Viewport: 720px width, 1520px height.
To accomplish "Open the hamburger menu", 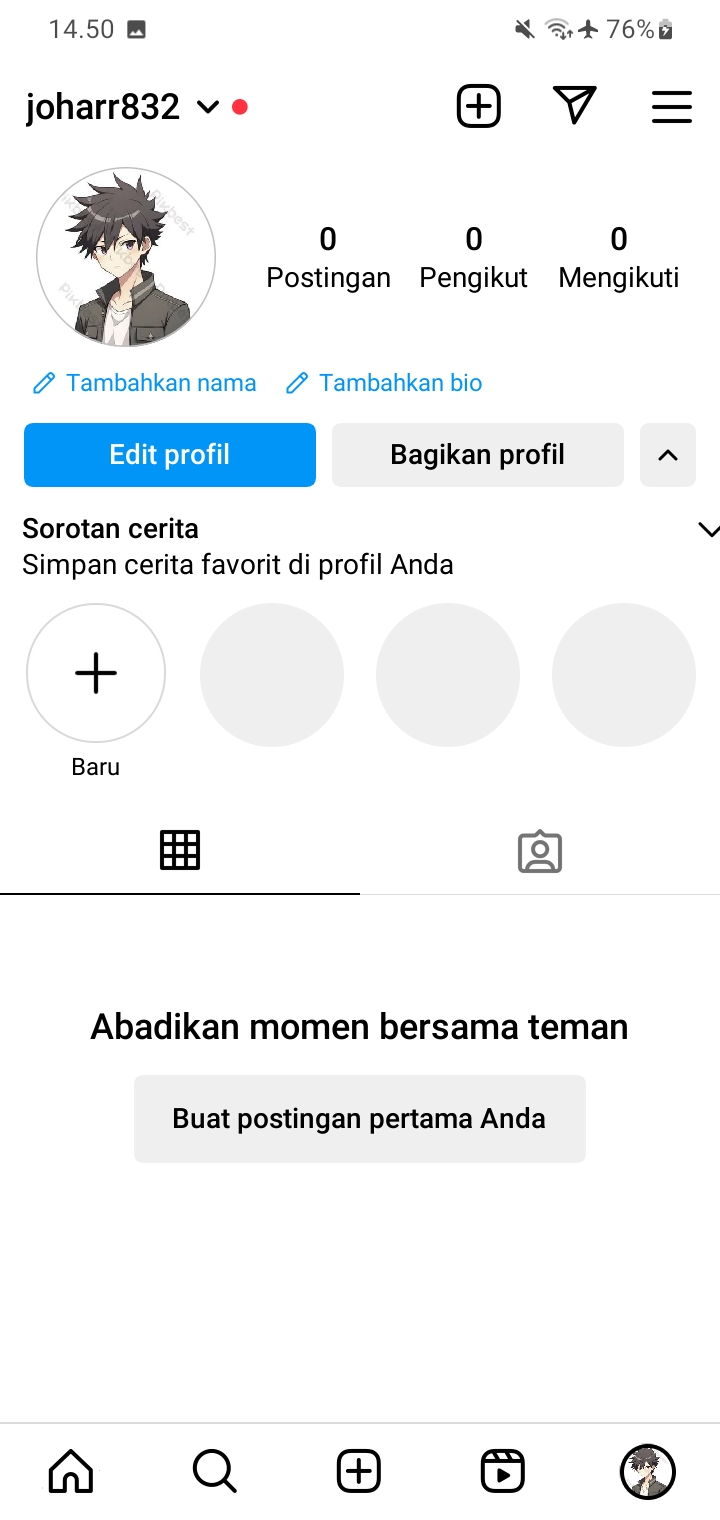I will point(672,107).
